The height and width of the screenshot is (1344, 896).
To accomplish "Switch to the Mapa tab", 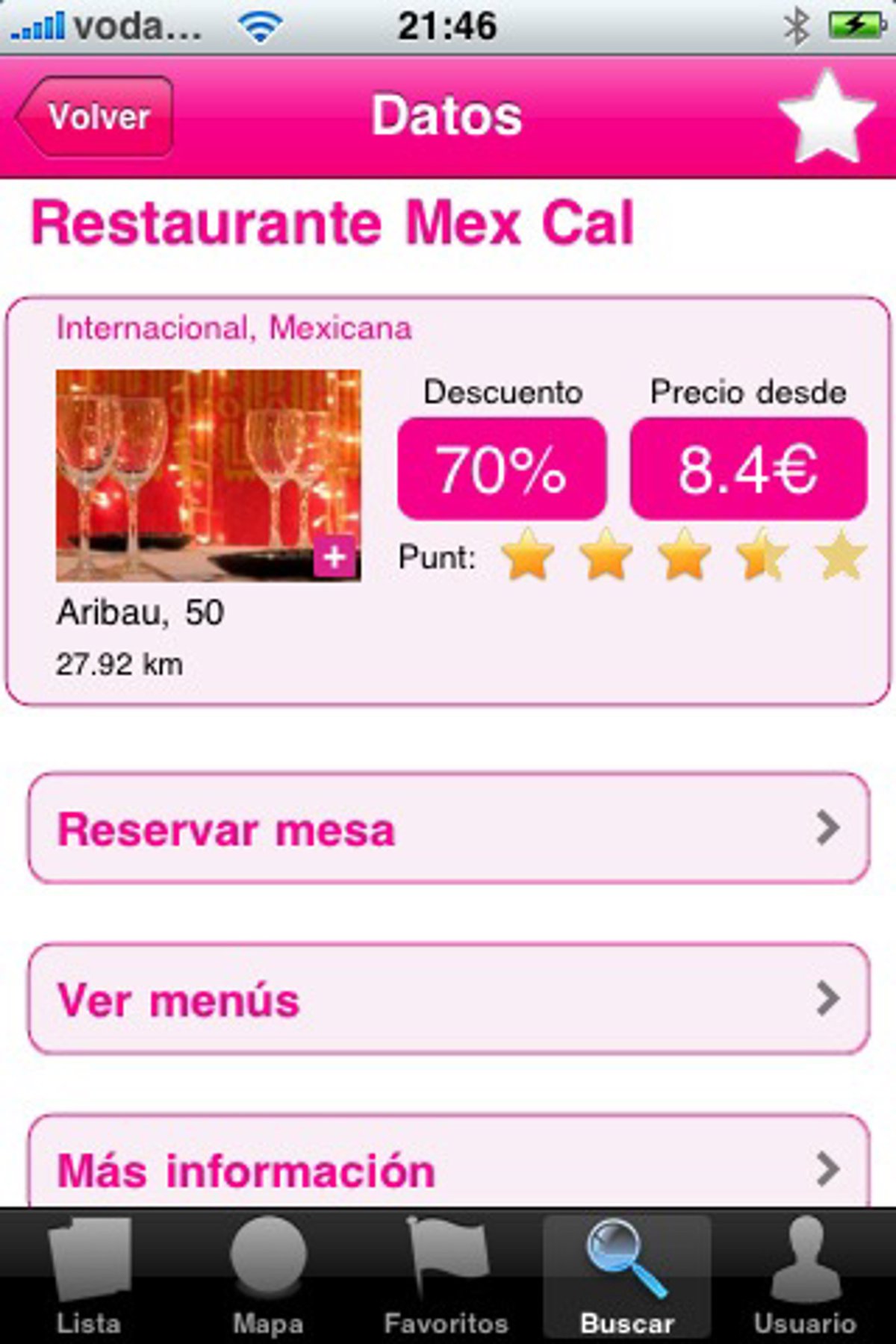I will point(268,1275).
